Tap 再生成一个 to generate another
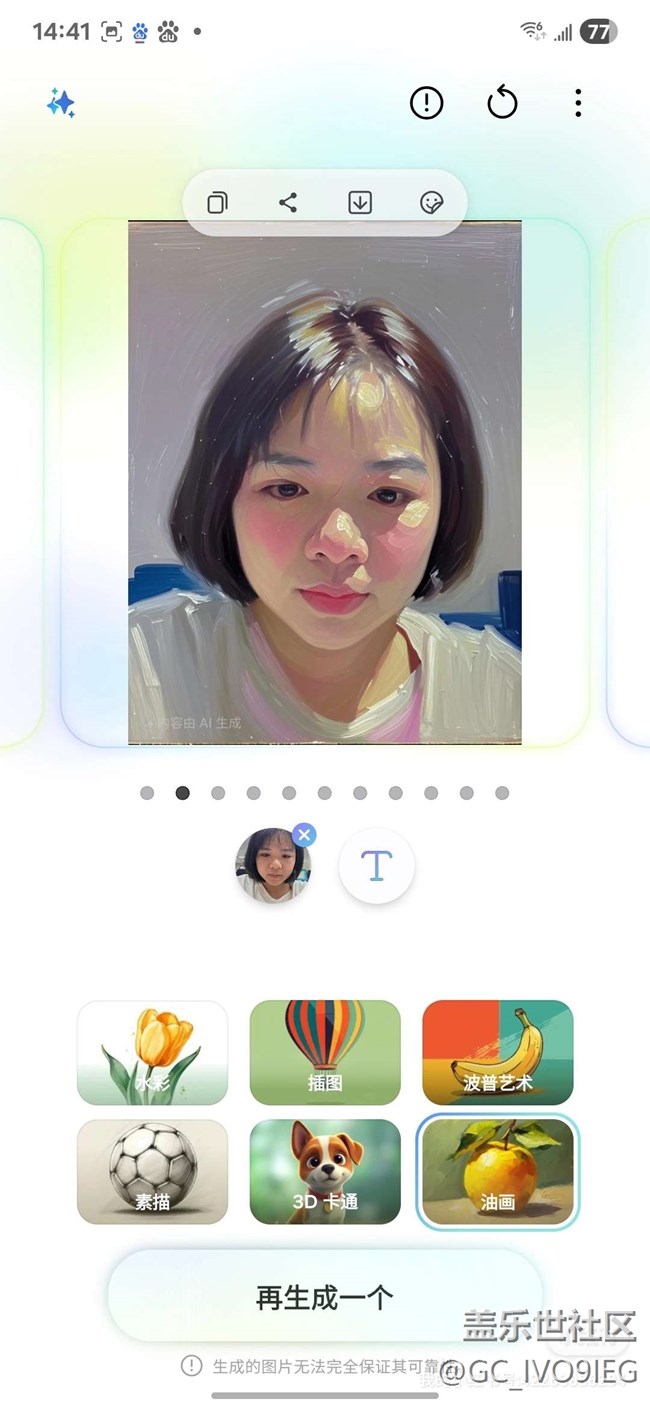 click(x=325, y=1298)
